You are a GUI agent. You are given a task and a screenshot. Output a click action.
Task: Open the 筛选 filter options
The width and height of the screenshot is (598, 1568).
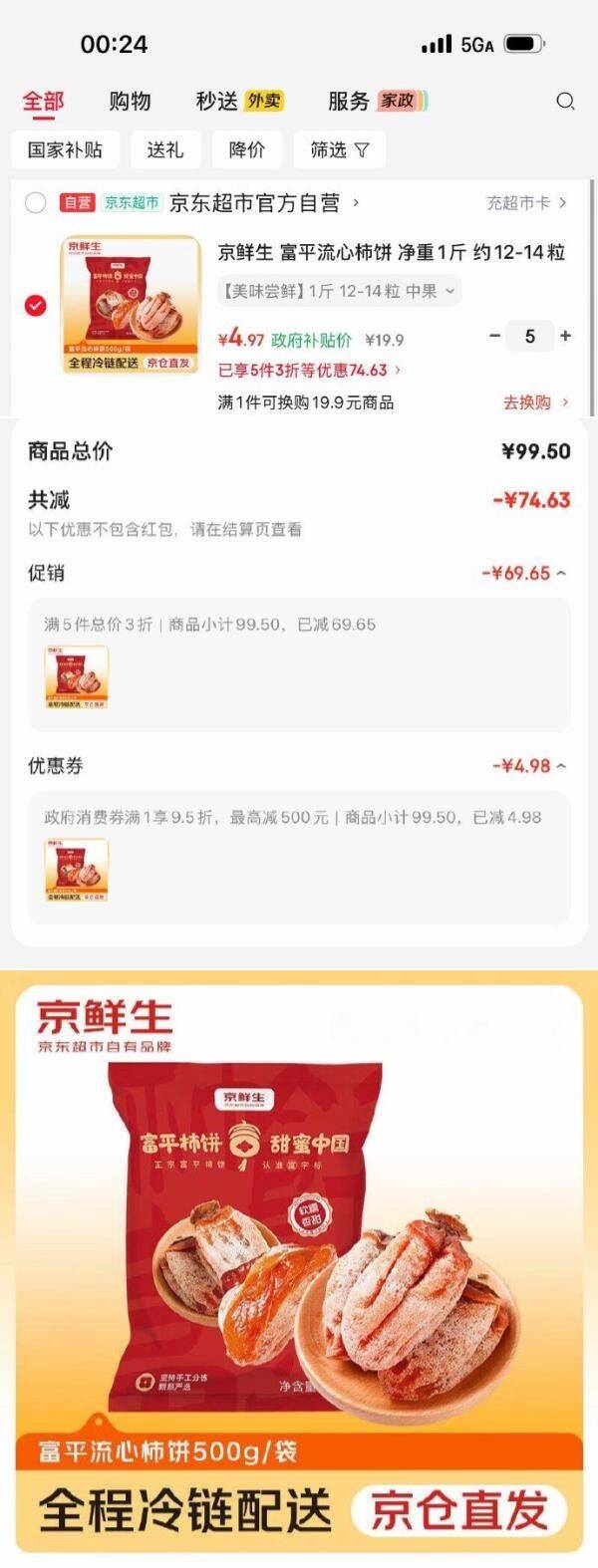339,149
